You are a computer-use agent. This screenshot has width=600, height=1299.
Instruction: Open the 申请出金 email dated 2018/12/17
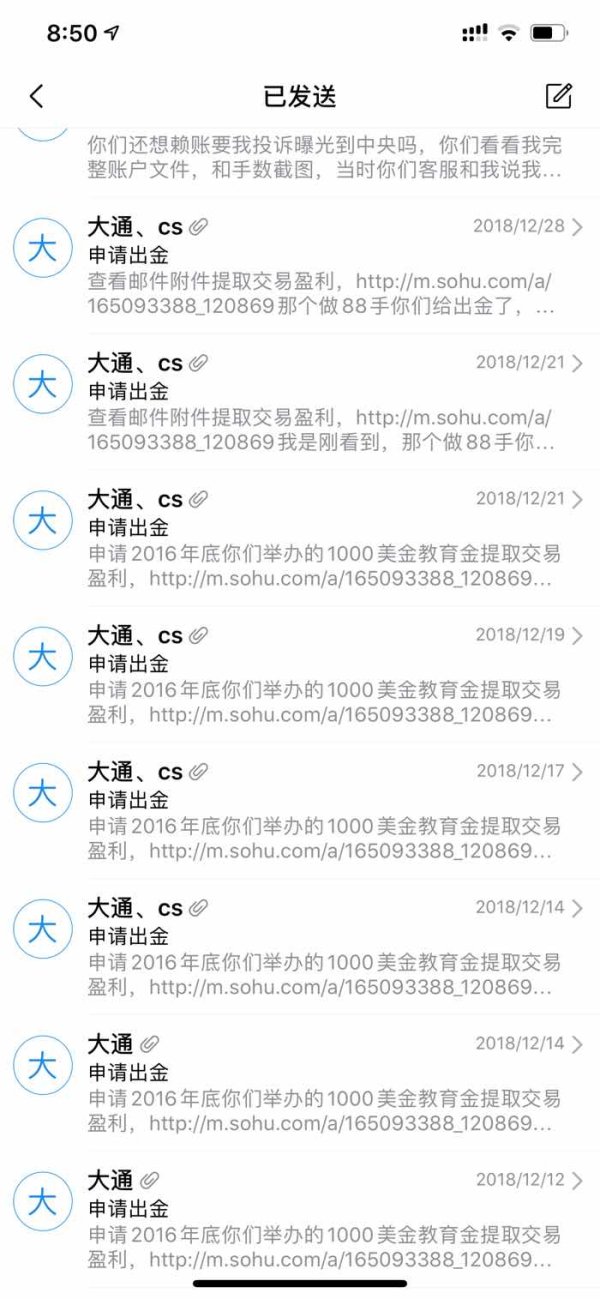[320, 811]
